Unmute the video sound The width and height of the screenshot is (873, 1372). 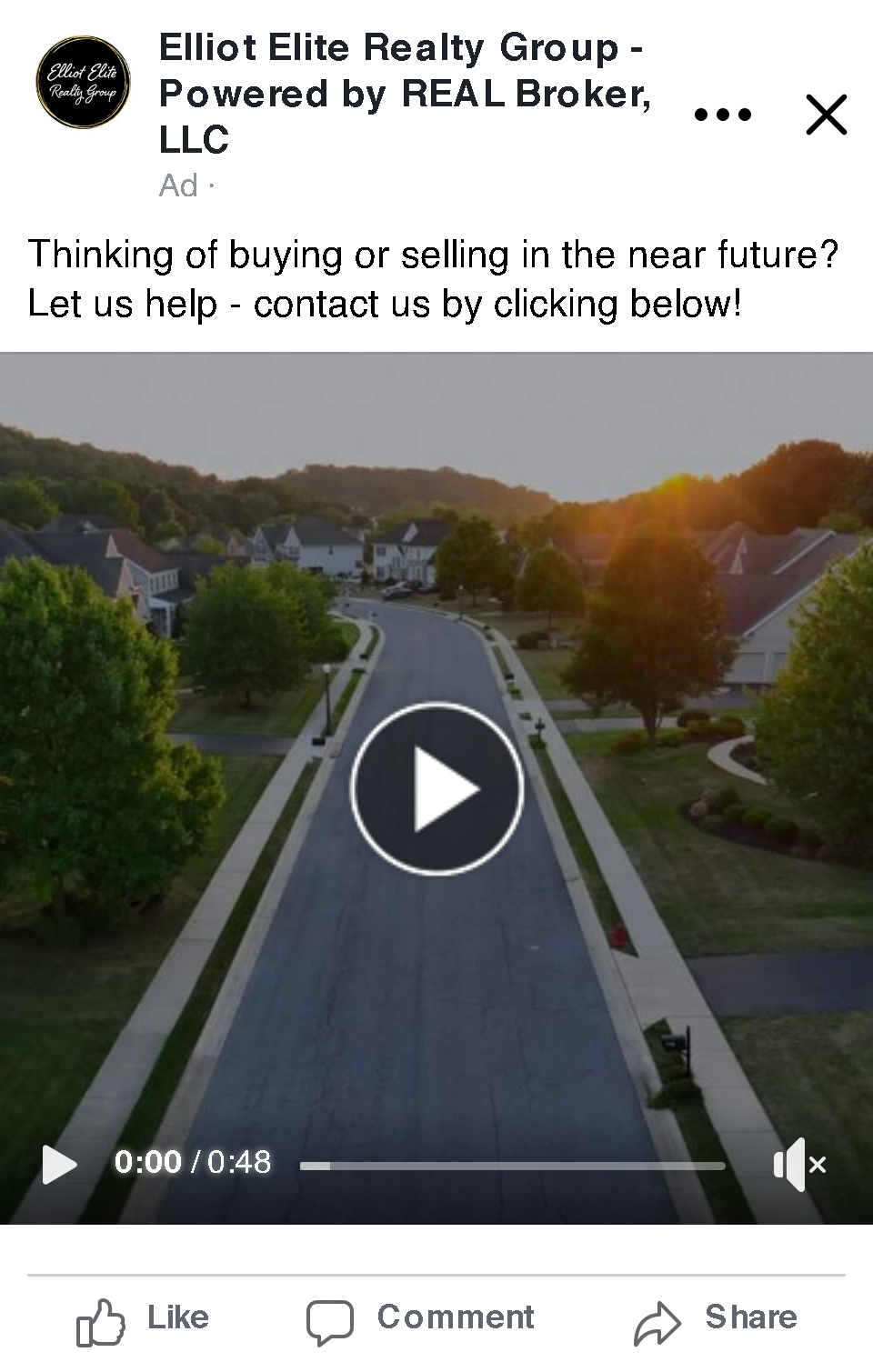(x=798, y=1164)
